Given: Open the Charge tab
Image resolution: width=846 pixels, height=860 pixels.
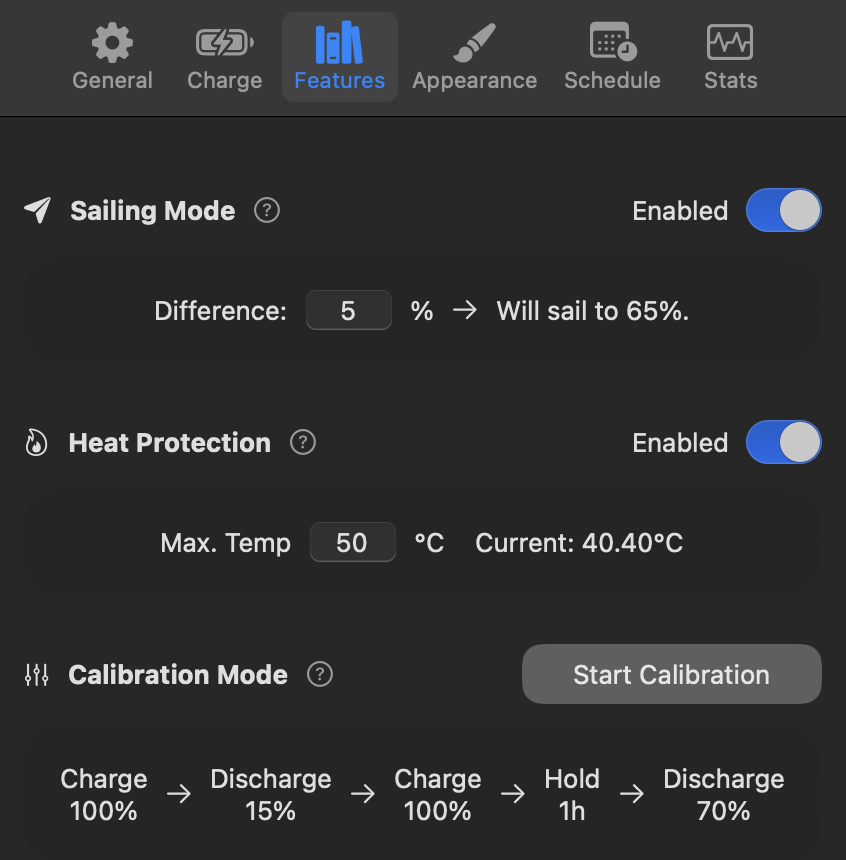Looking at the screenshot, I should pos(224,58).
